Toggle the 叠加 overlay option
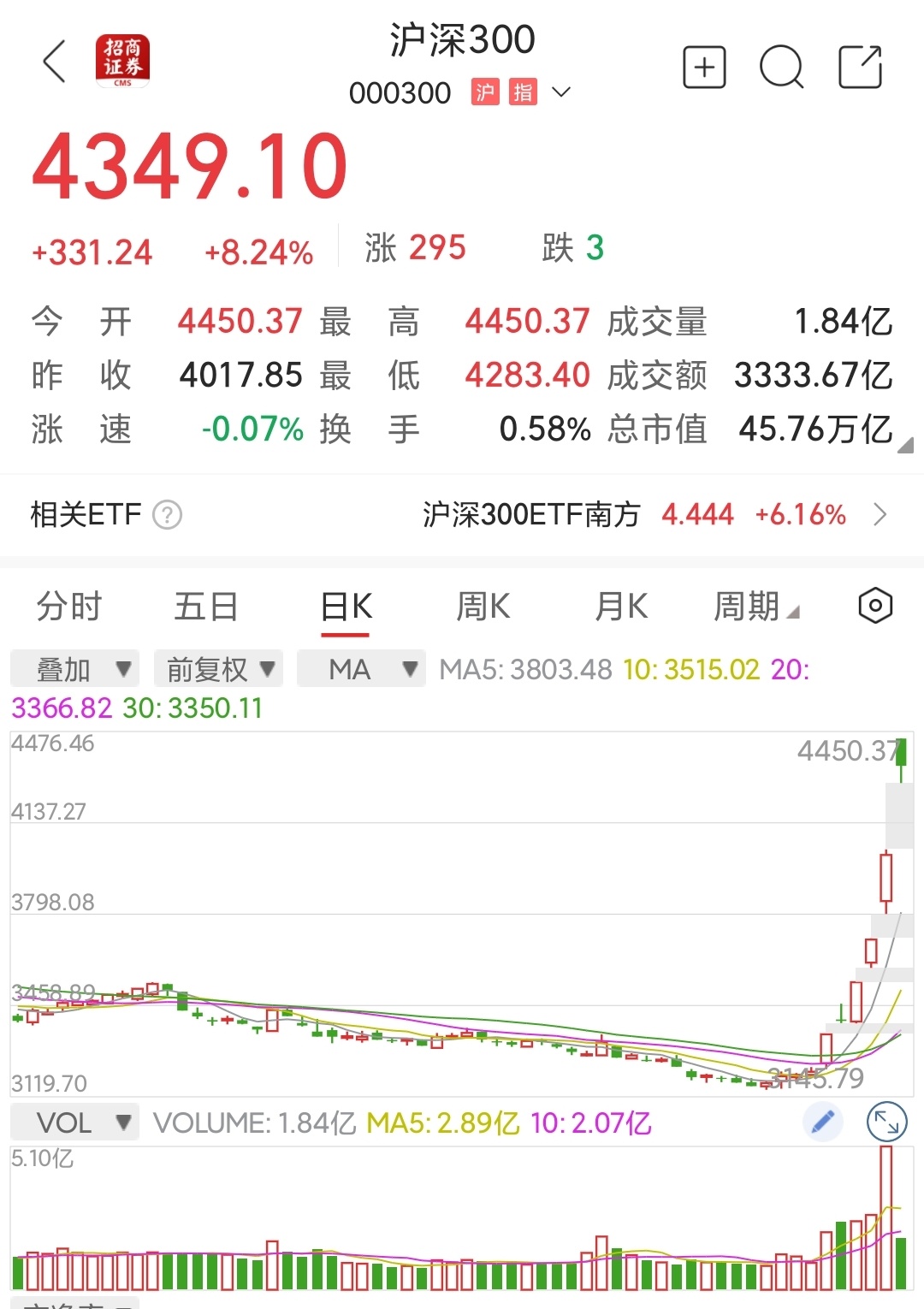 74,669
